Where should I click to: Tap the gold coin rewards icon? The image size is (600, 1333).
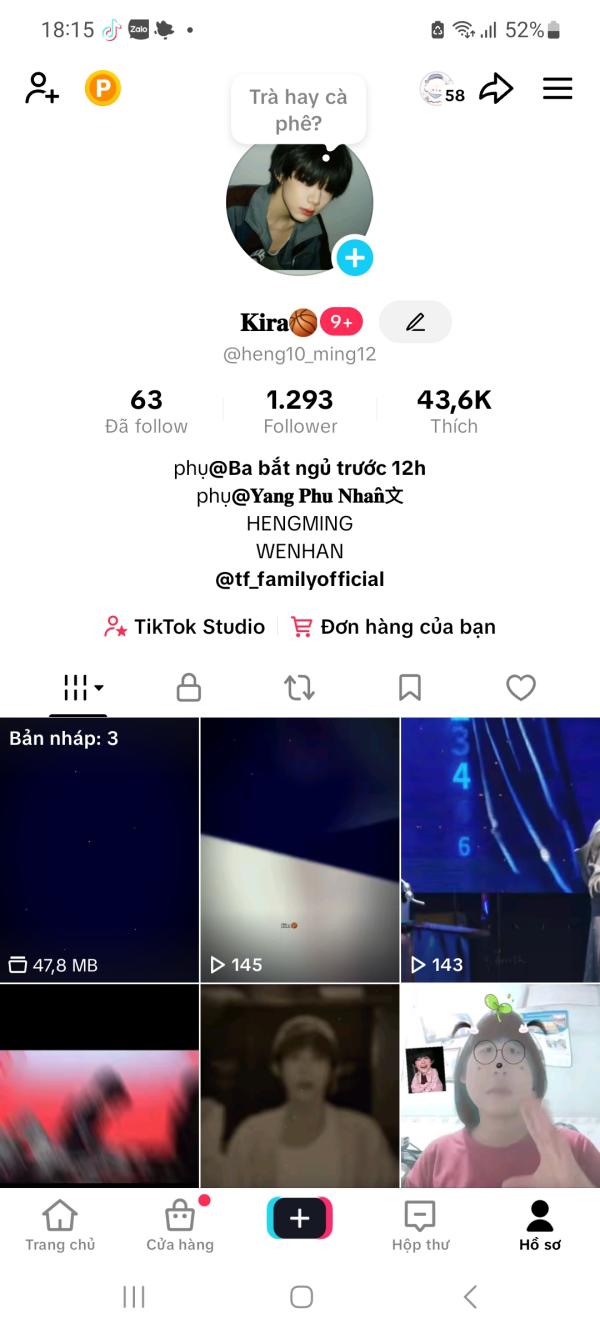102,89
